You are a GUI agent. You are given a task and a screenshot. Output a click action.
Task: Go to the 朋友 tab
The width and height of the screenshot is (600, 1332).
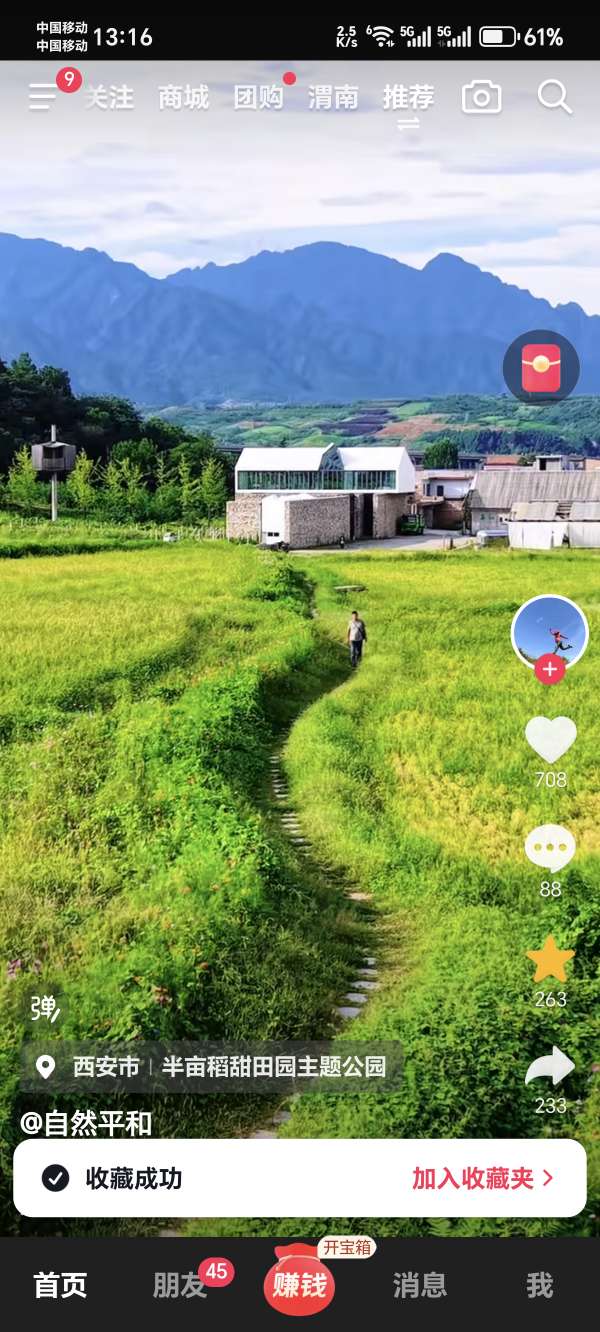coord(180,1285)
